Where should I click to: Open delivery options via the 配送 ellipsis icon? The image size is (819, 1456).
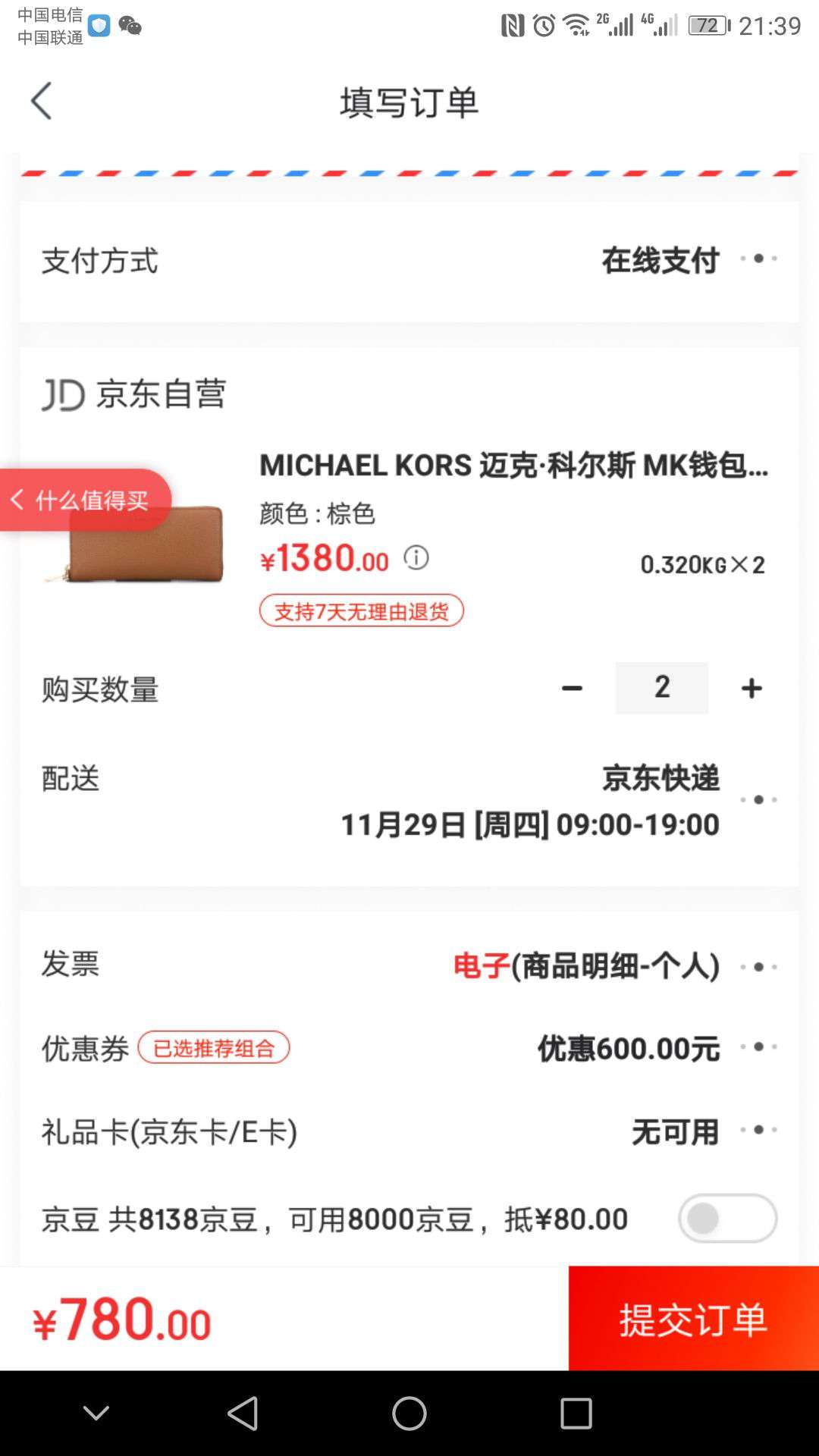click(758, 799)
